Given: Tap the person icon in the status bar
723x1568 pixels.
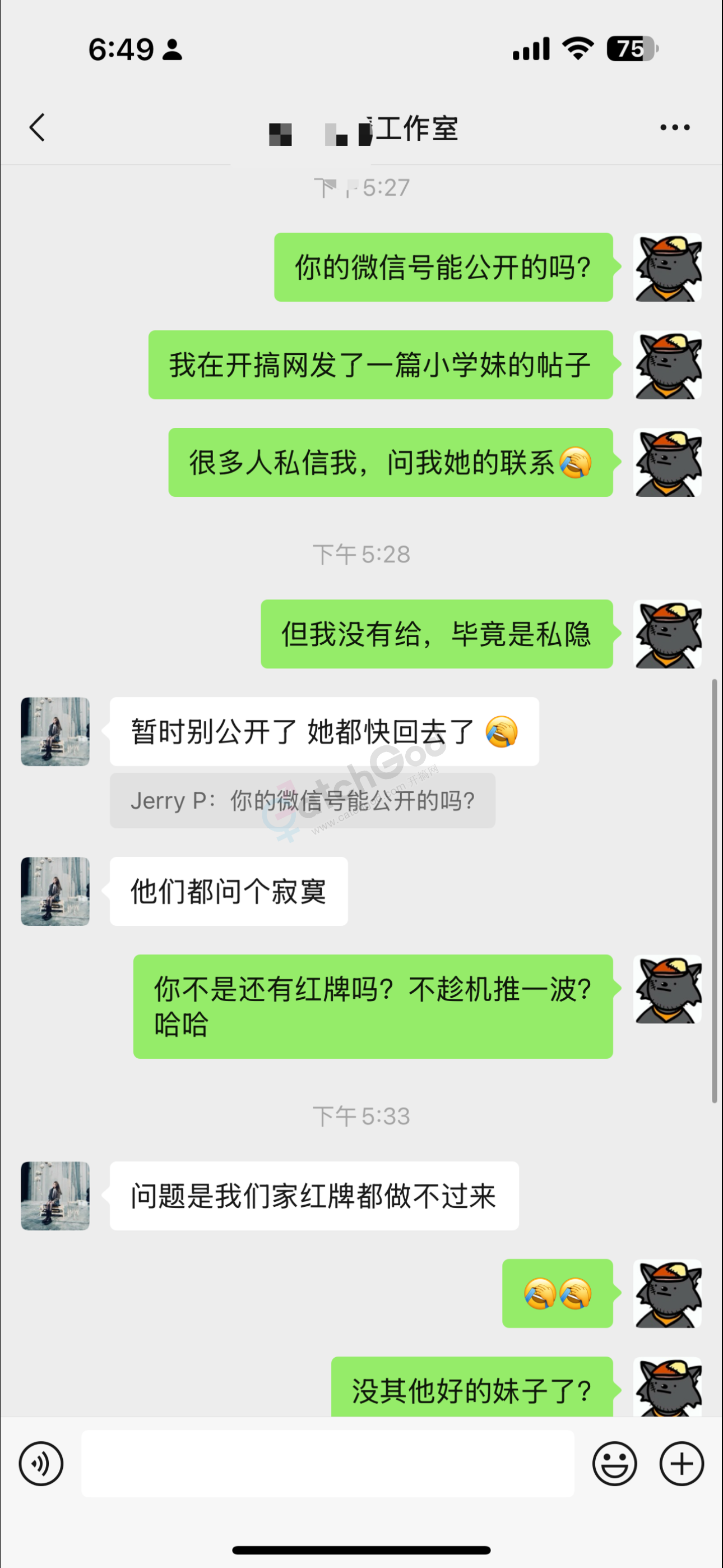Looking at the screenshot, I should coord(171,51).
